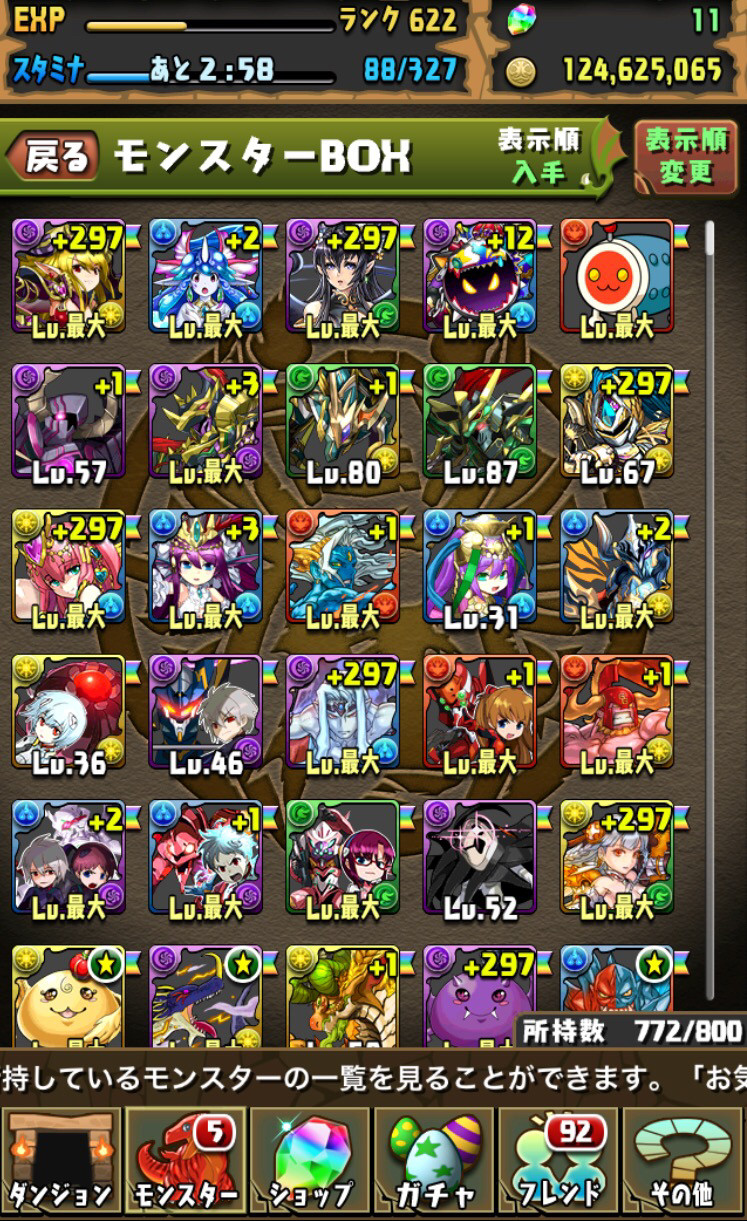Viewport: 747px width, 1221px height.
Task: Select the Lv.57 monster
Action: (68, 422)
